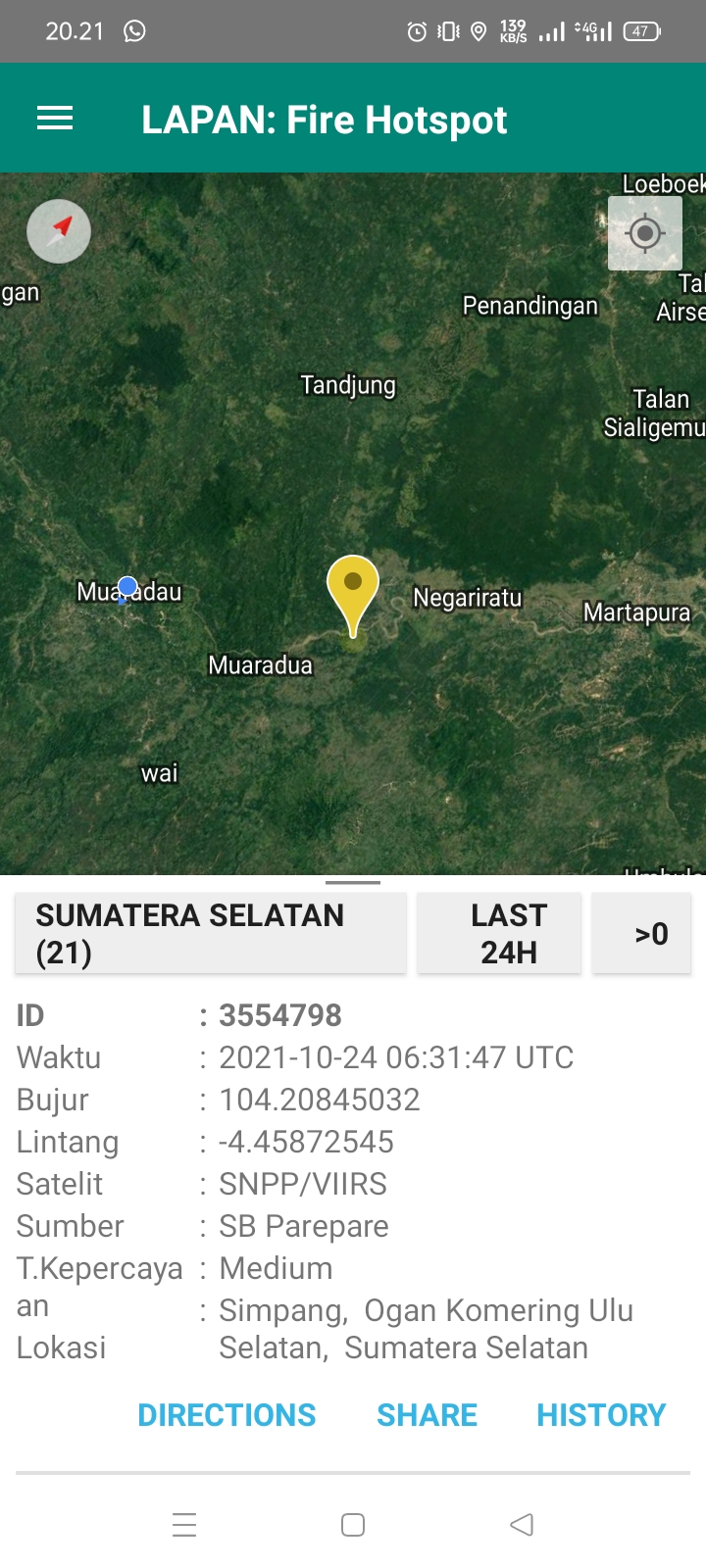Center map on my location
Viewport: 706px width, 1568px height.
pyautogui.click(x=644, y=233)
